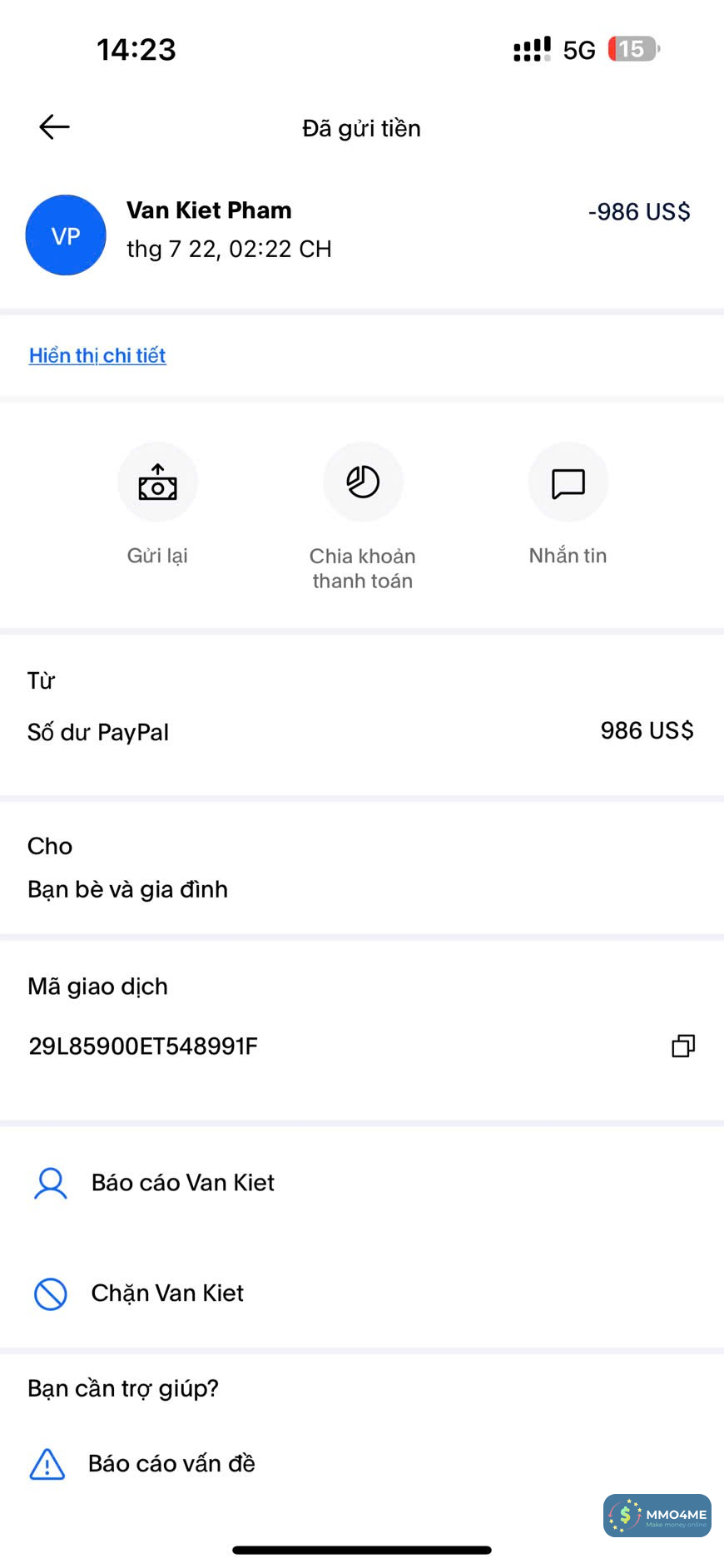Select Chia khoản thanh toán

click(363, 483)
